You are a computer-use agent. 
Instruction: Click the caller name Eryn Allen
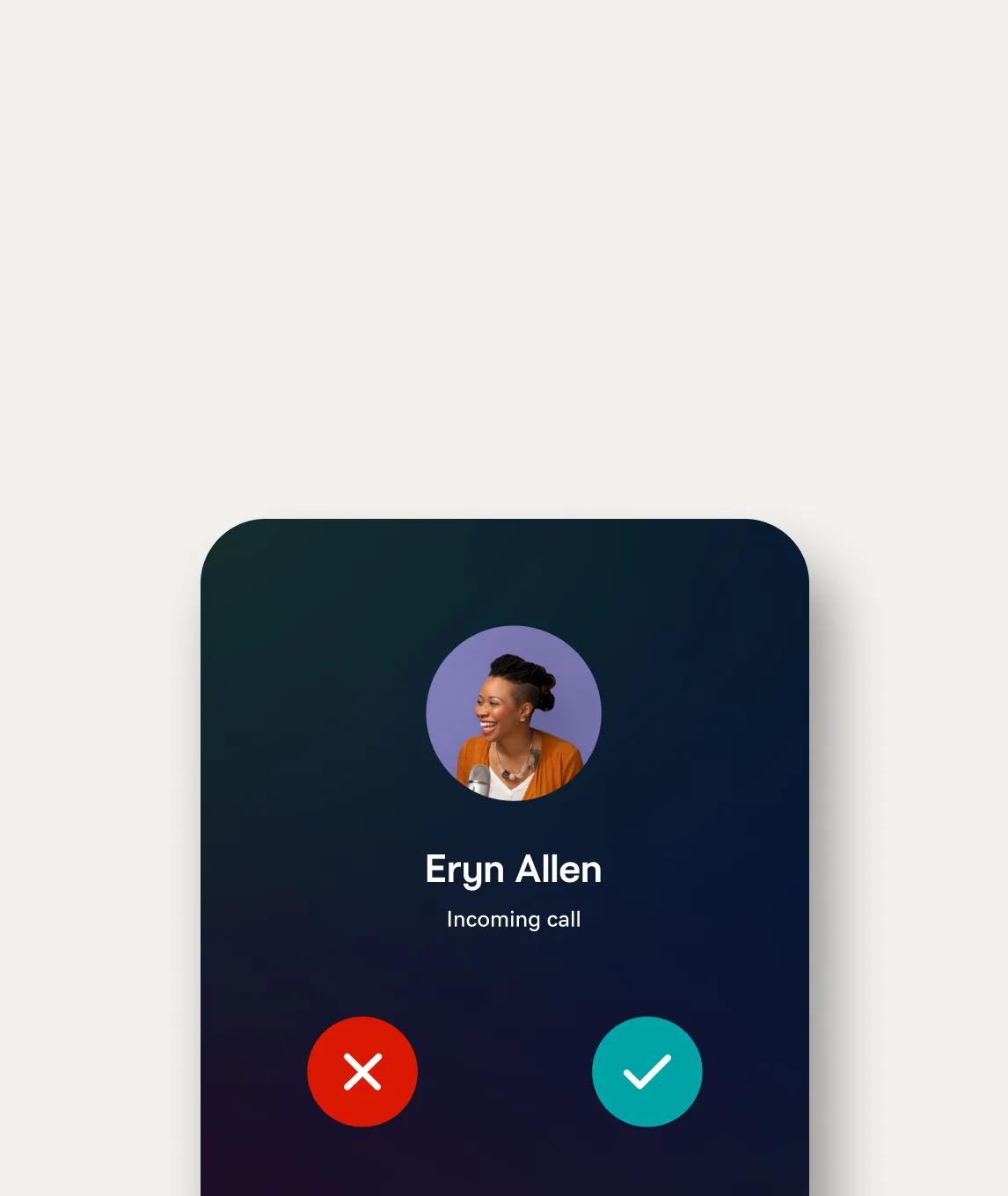click(514, 869)
